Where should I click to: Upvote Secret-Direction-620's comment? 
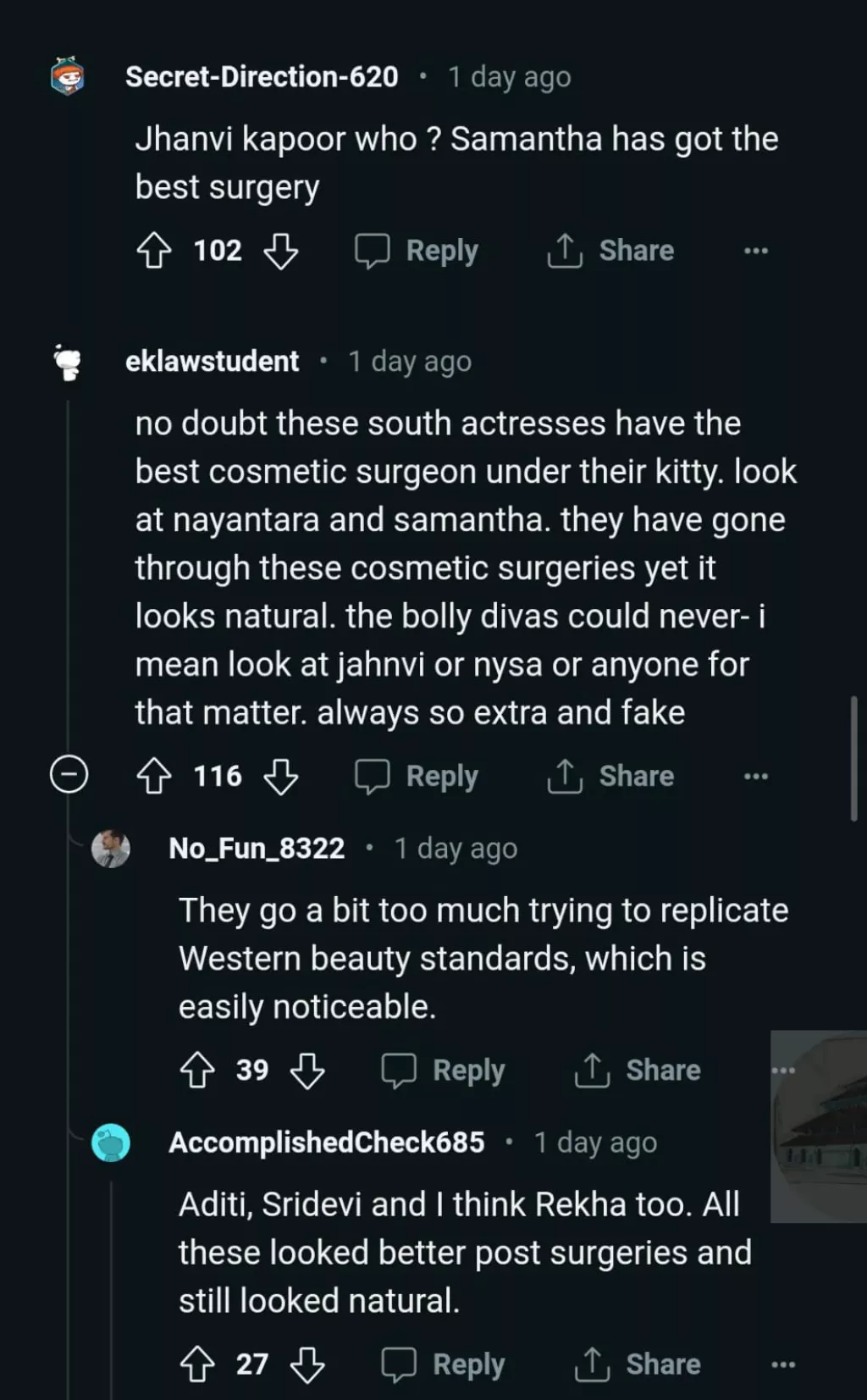coord(154,252)
